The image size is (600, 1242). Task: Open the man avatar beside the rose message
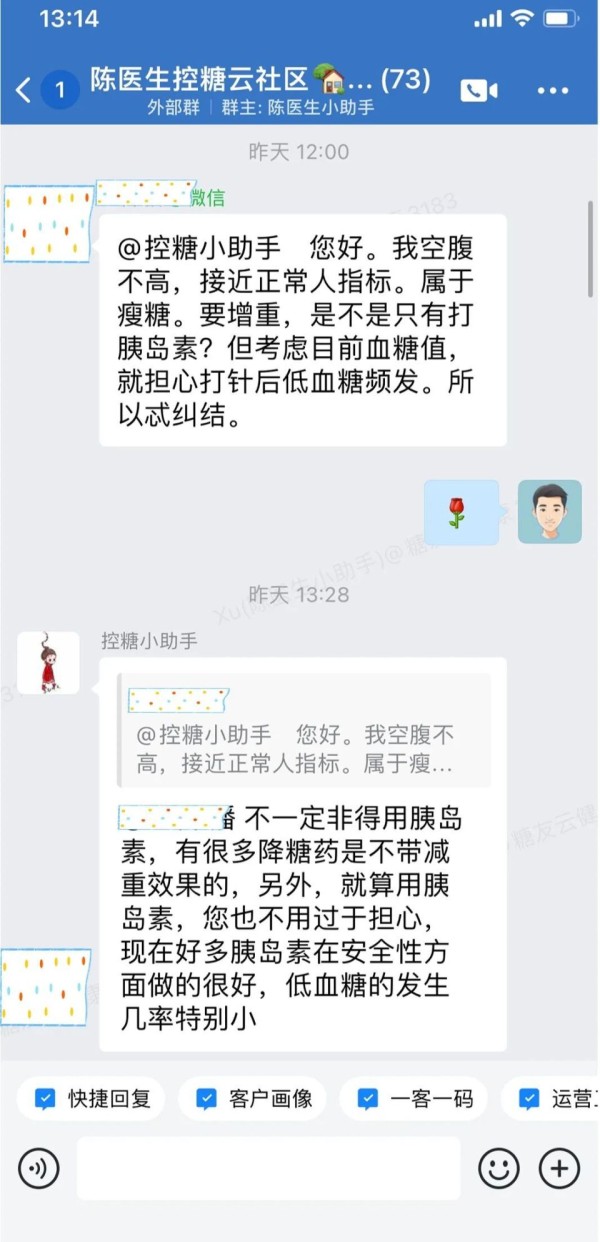(x=549, y=512)
